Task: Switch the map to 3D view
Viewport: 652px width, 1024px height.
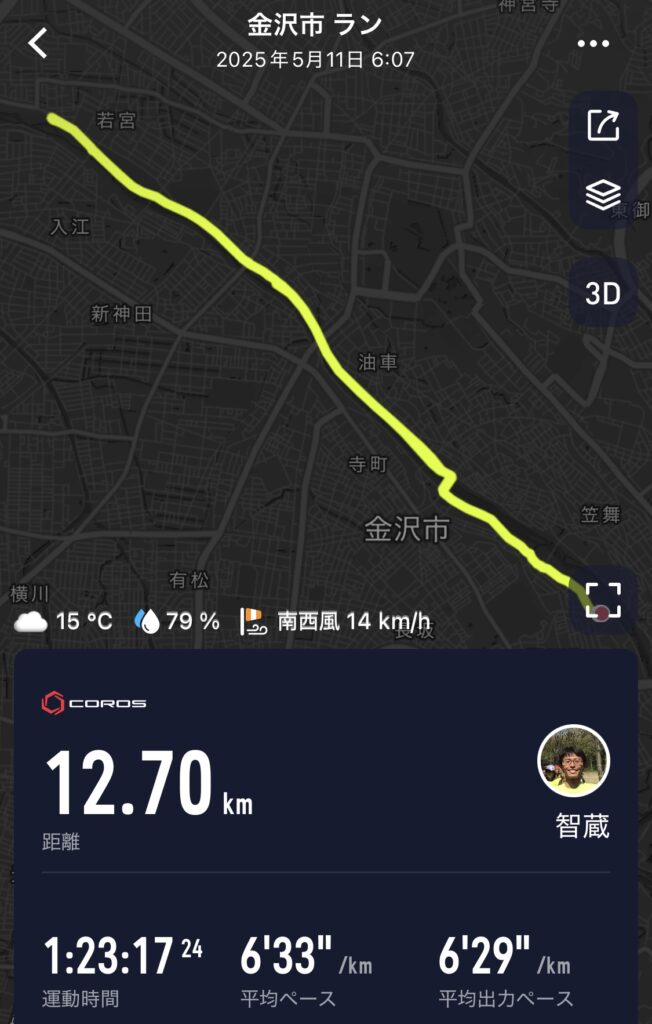Action: [x=603, y=293]
